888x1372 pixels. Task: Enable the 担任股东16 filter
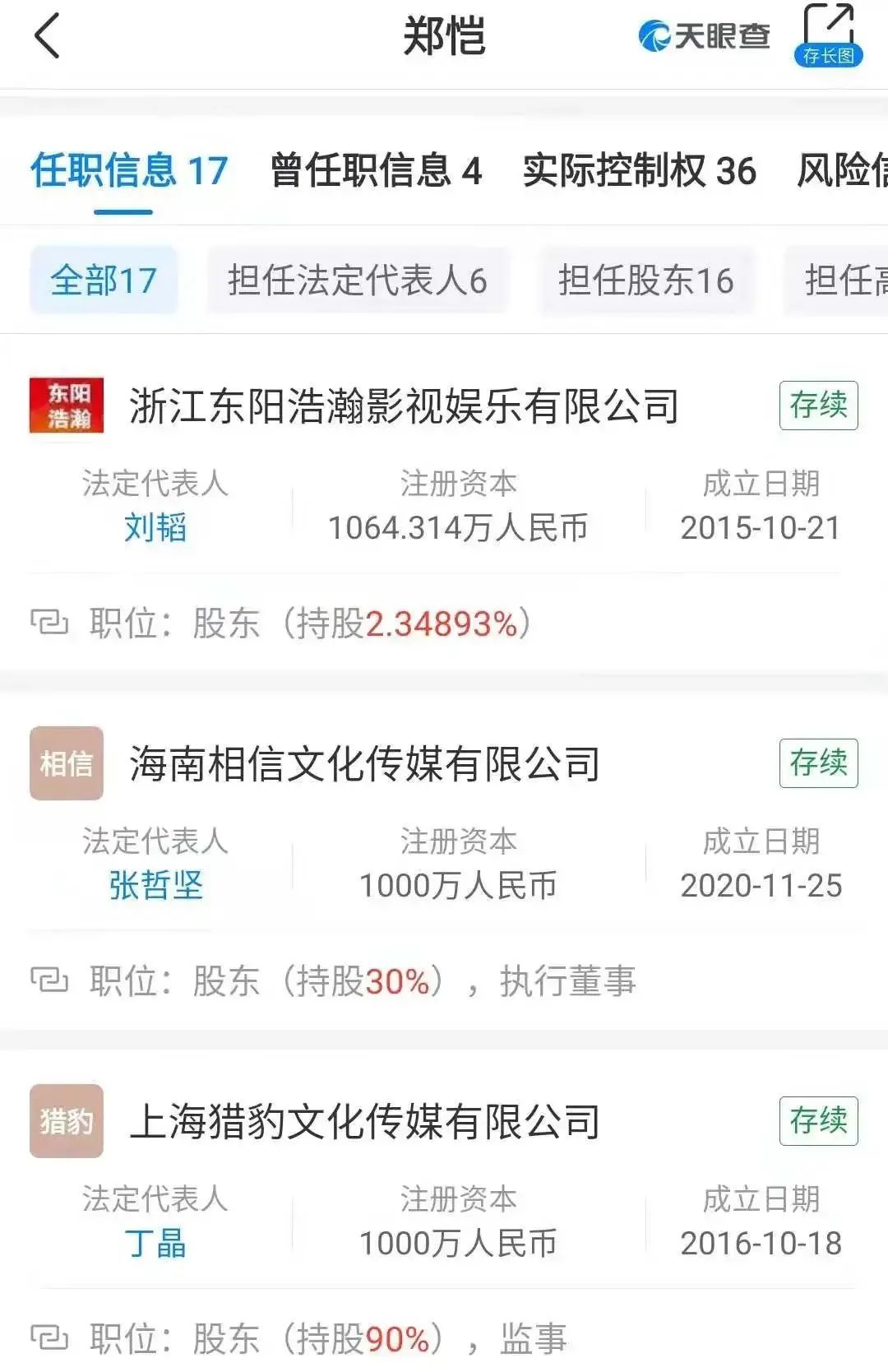[x=648, y=280]
